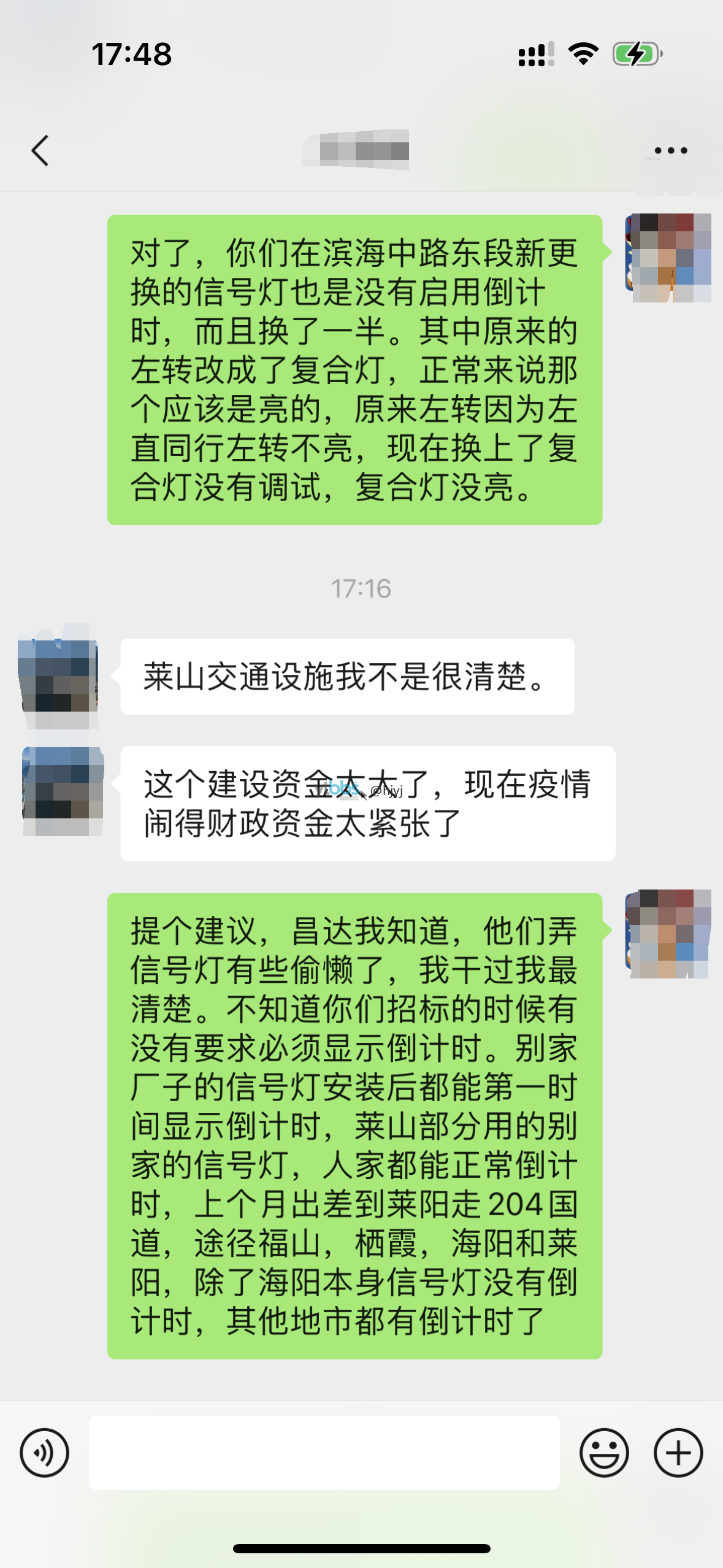
Task: Switch to voice message input
Action: [x=44, y=1452]
